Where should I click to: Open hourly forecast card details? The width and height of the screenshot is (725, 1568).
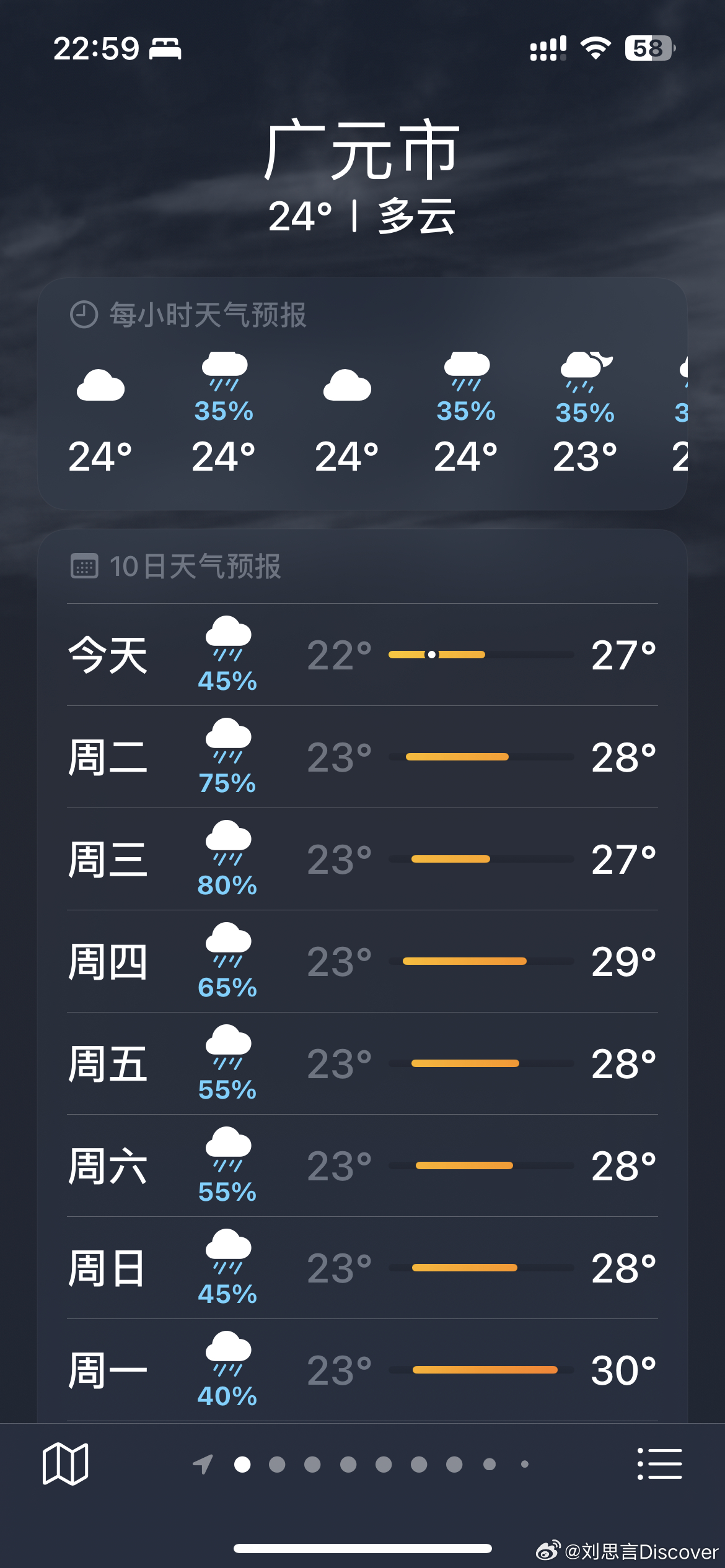362,409
